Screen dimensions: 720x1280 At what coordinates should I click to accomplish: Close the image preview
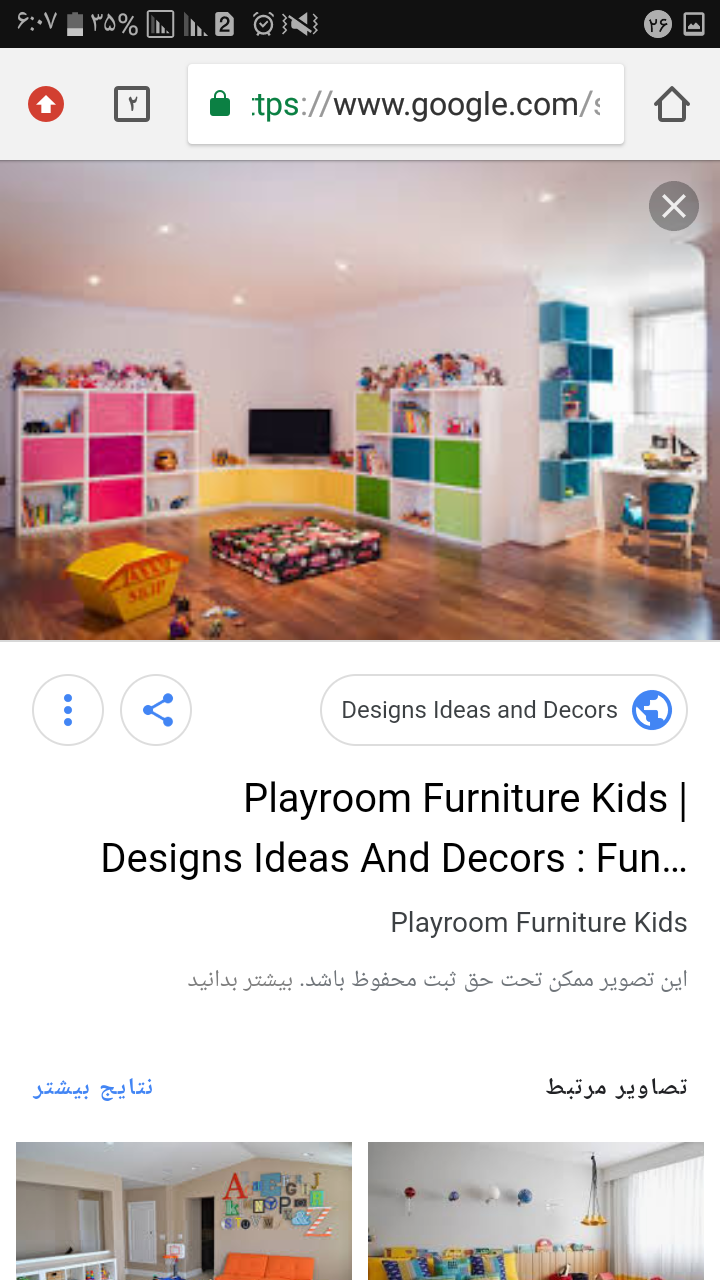point(673,206)
